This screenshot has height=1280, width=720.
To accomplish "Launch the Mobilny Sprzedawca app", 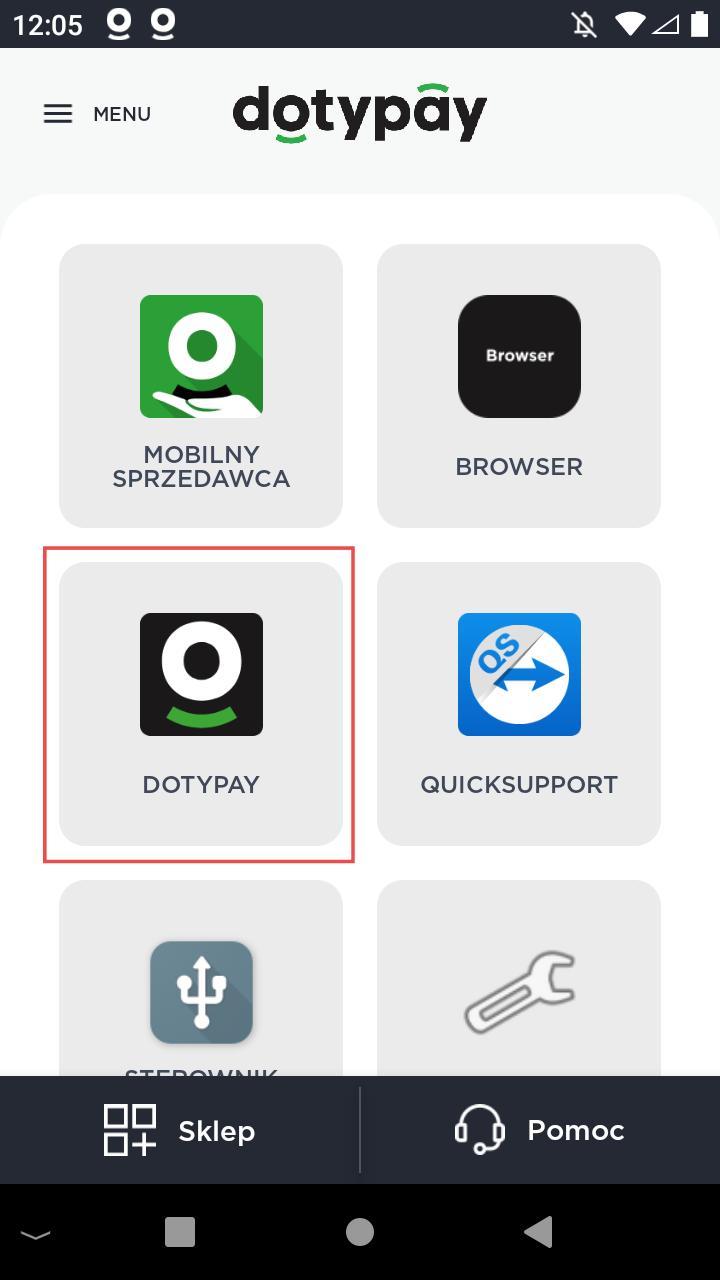I will (x=201, y=385).
